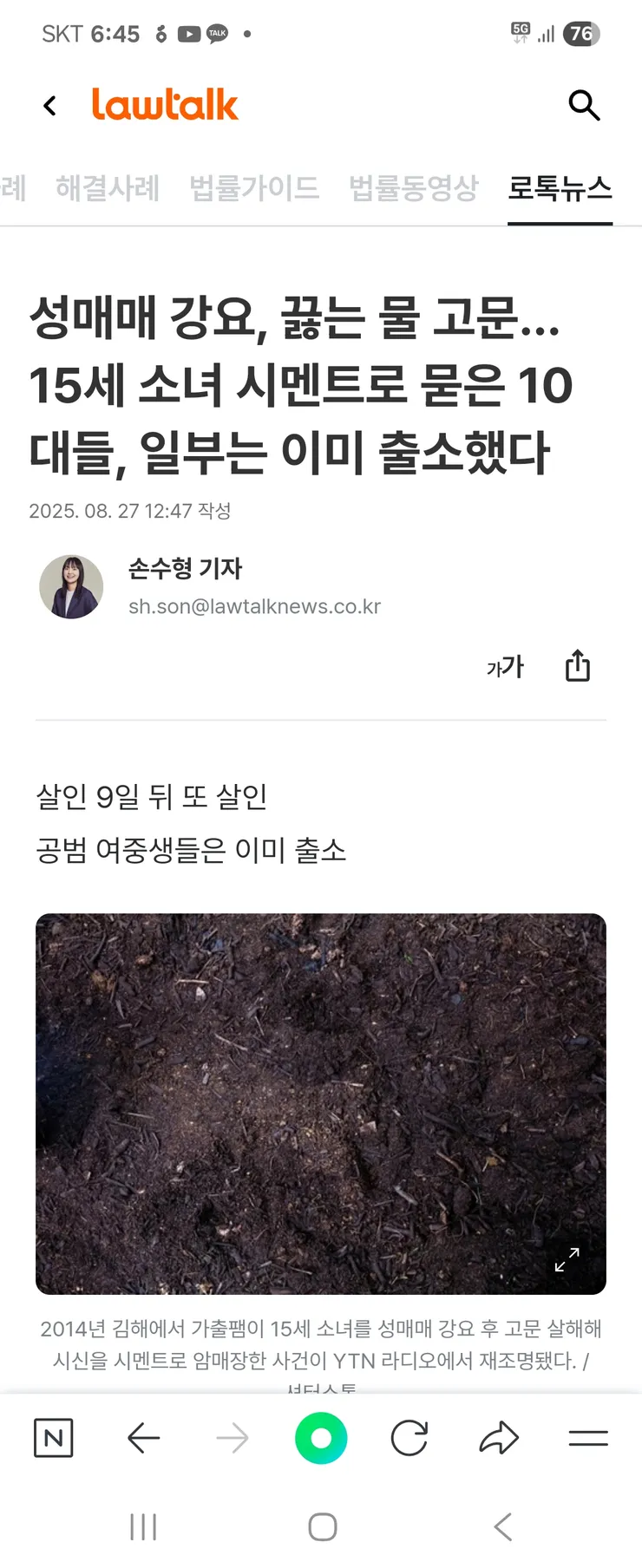Viewport: 642px width, 1568px height.
Task: Share page from browser toolbar
Action: point(499,1439)
